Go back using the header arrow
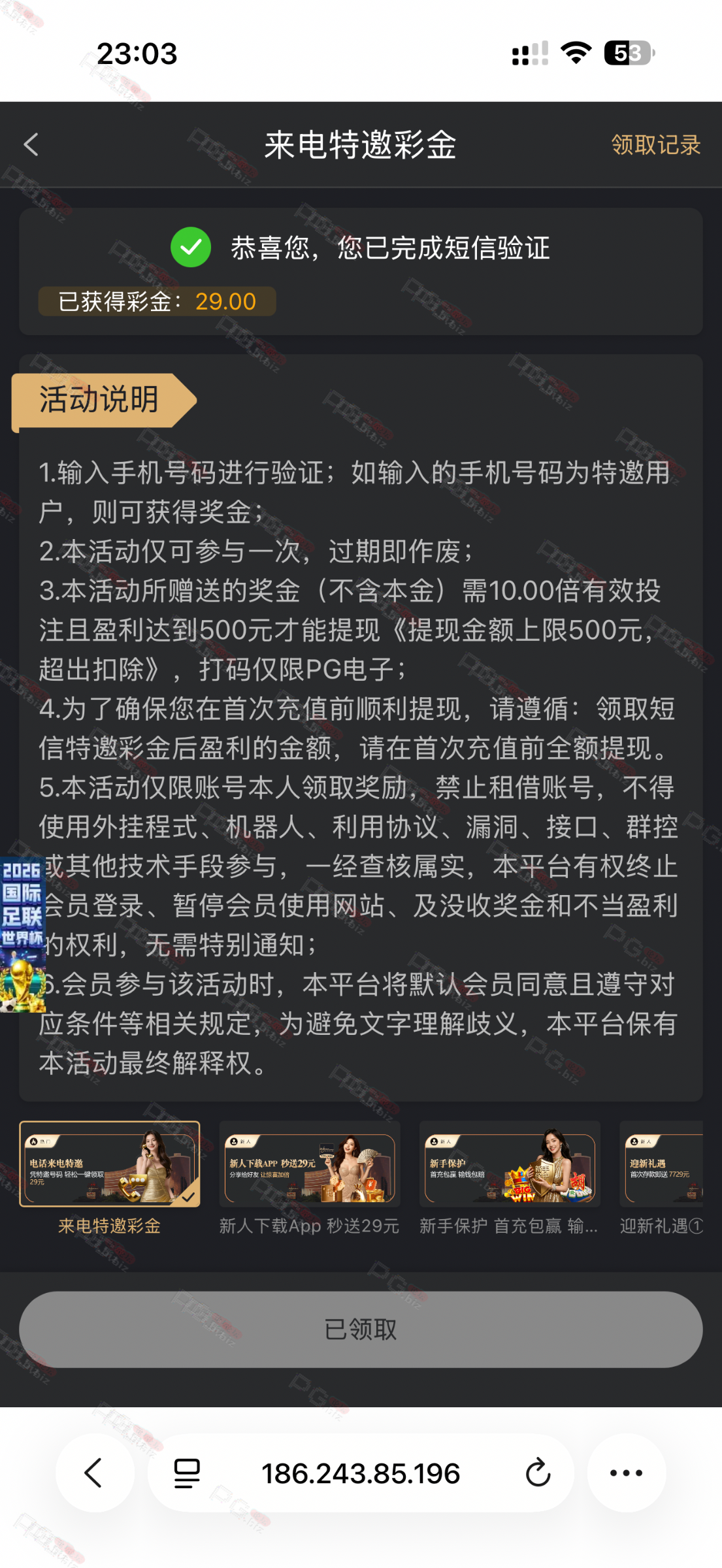Image resolution: width=722 pixels, height=1568 pixels. tap(31, 144)
